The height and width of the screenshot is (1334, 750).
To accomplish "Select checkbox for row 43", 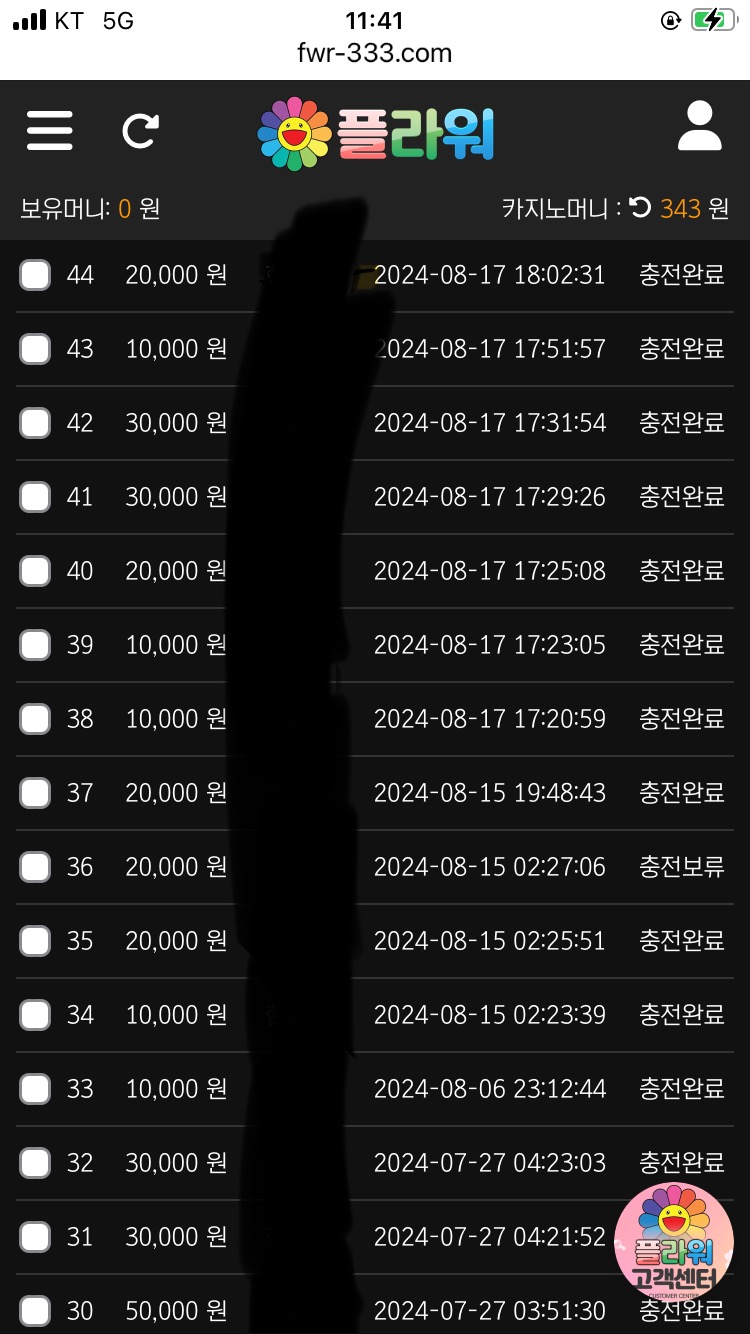I will 35,349.
